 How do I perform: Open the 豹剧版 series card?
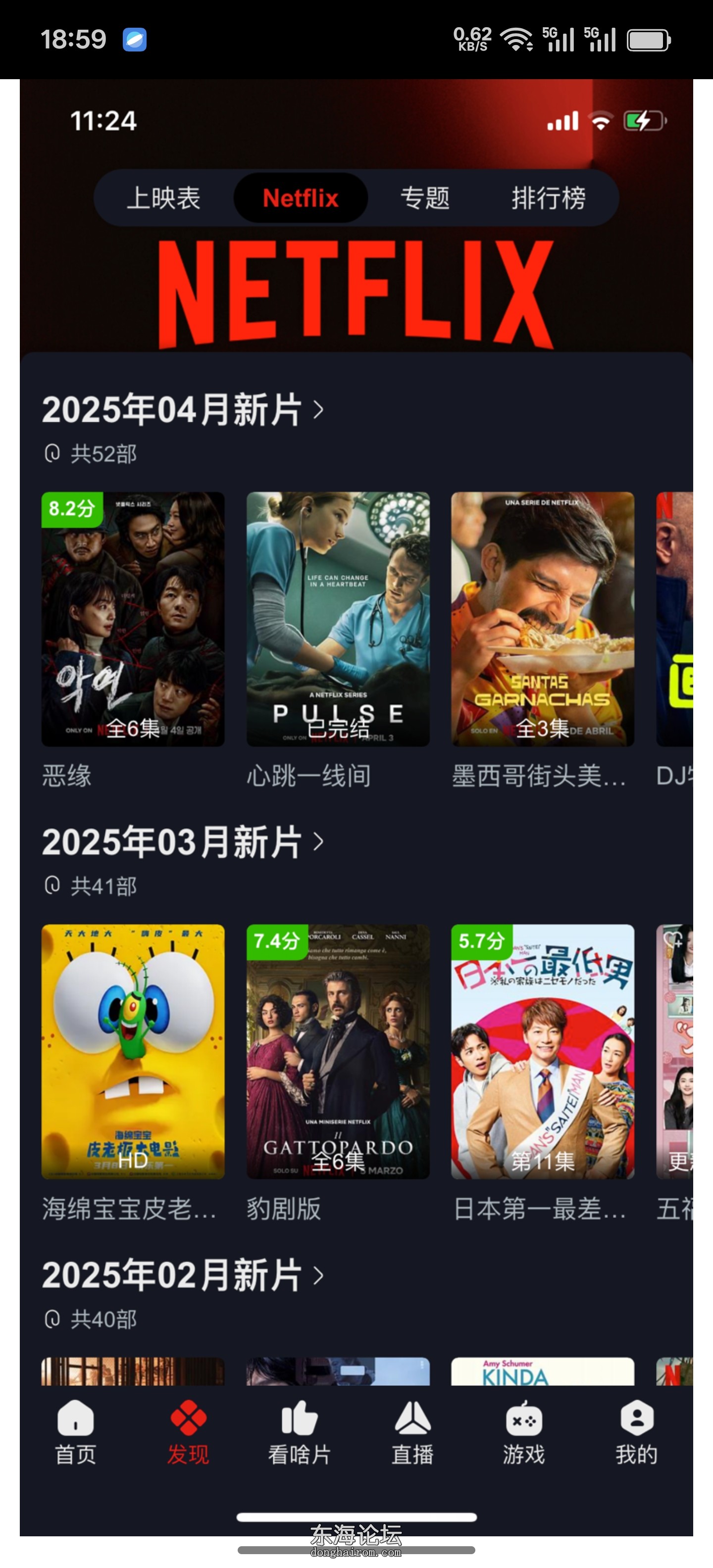click(338, 1051)
